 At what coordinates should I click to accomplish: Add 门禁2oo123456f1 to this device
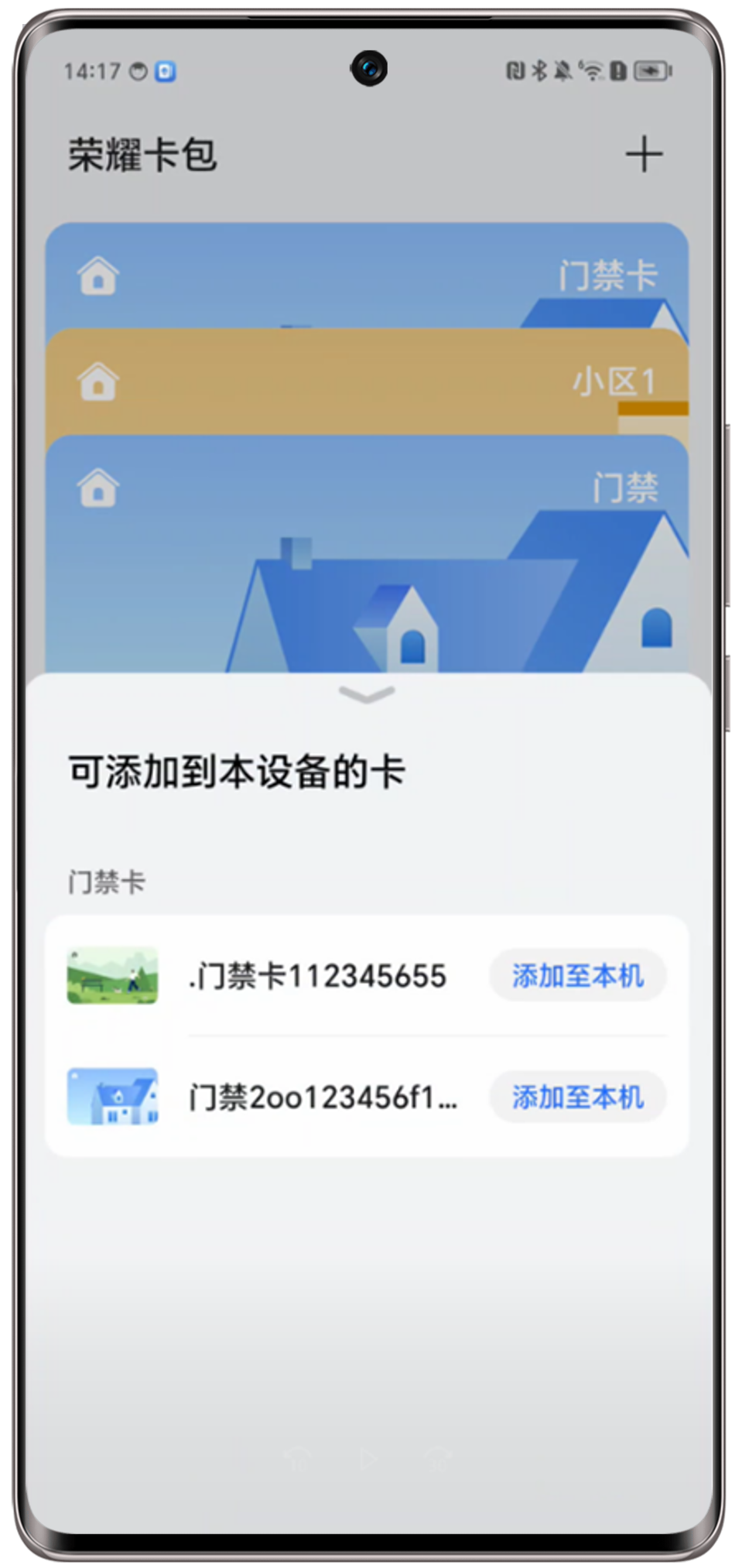coord(577,1097)
